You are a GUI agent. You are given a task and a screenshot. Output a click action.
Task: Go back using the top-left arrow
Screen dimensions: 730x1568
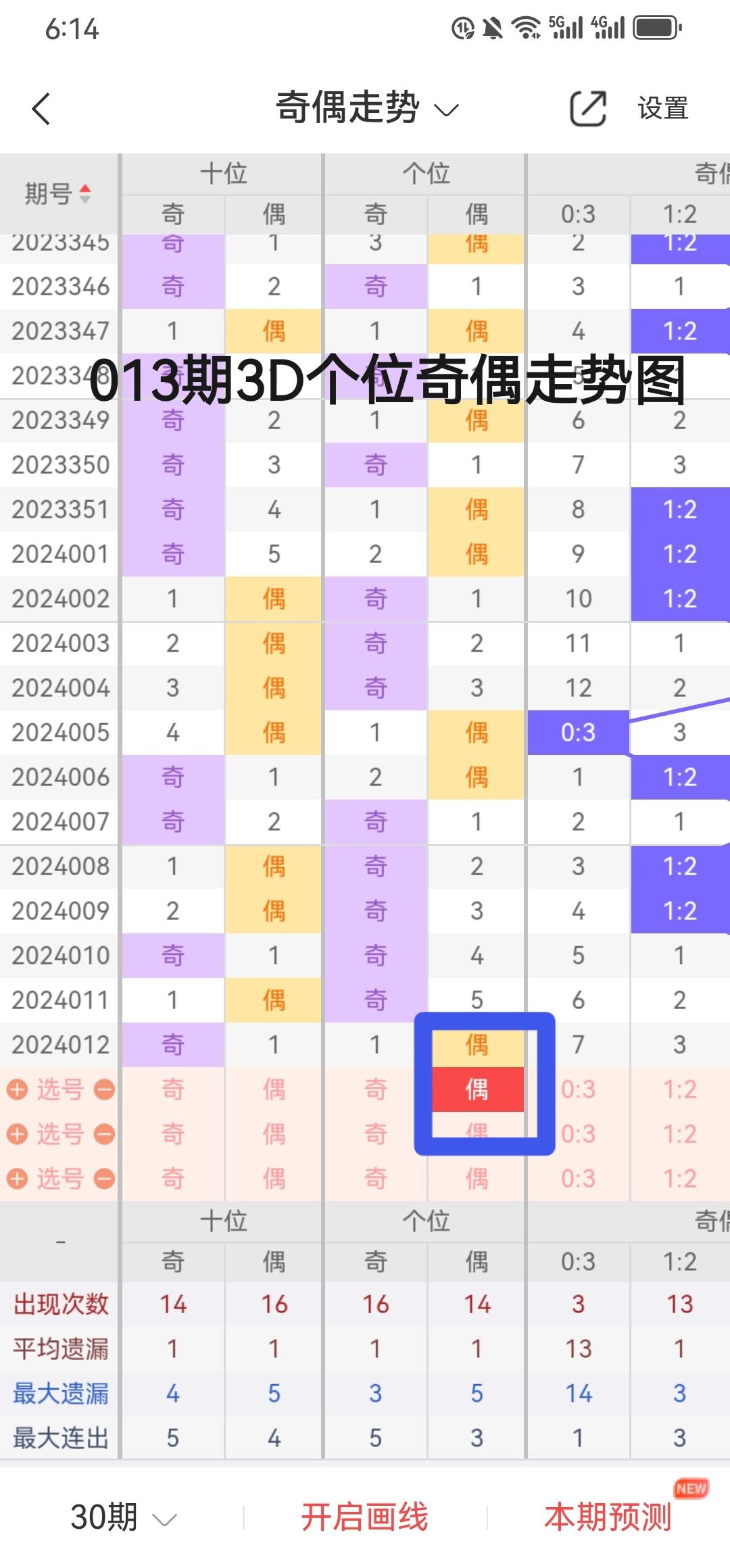(x=42, y=108)
